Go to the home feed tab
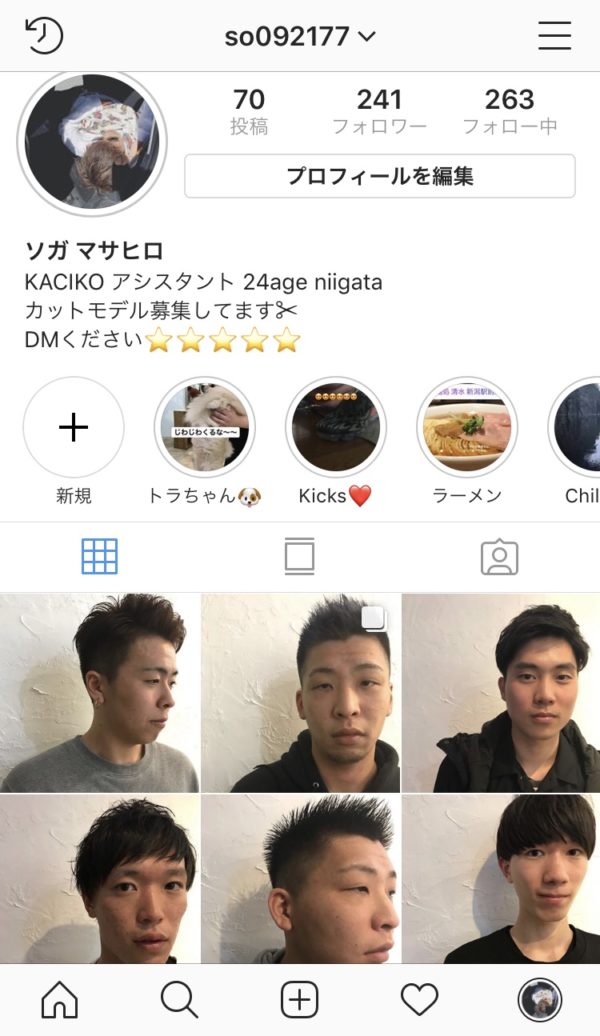The height and width of the screenshot is (1036, 600). (x=60, y=999)
